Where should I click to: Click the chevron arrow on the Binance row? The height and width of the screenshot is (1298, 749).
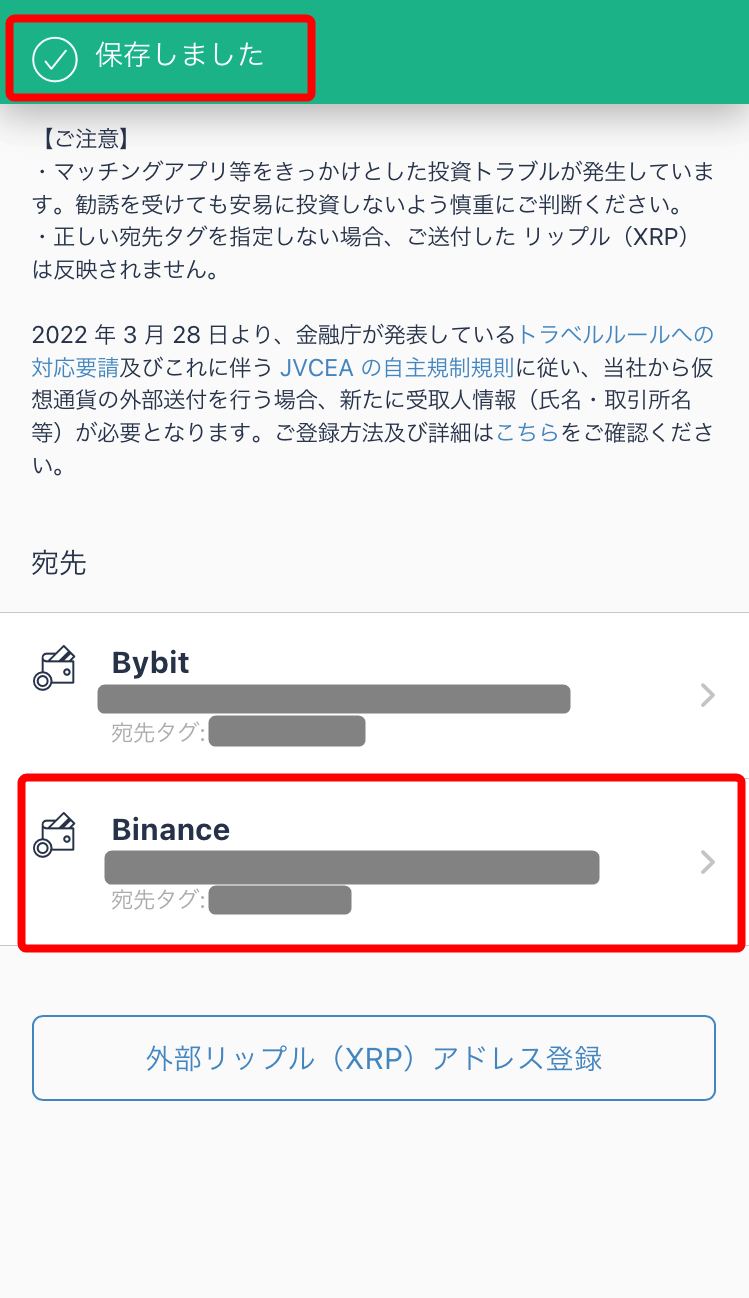tap(708, 862)
